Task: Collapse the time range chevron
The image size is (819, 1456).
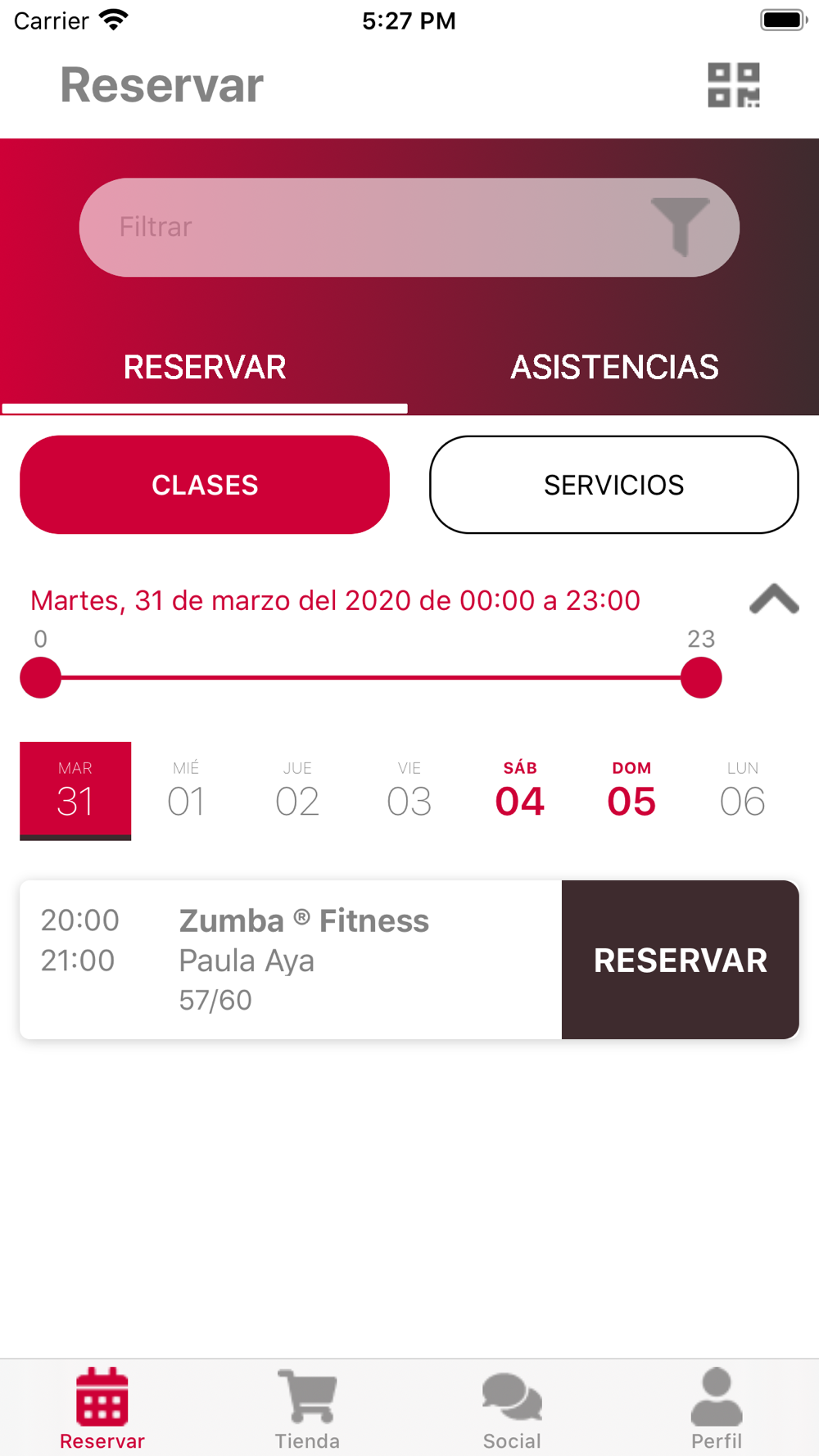Action: pyautogui.click(x=774, y=599)
